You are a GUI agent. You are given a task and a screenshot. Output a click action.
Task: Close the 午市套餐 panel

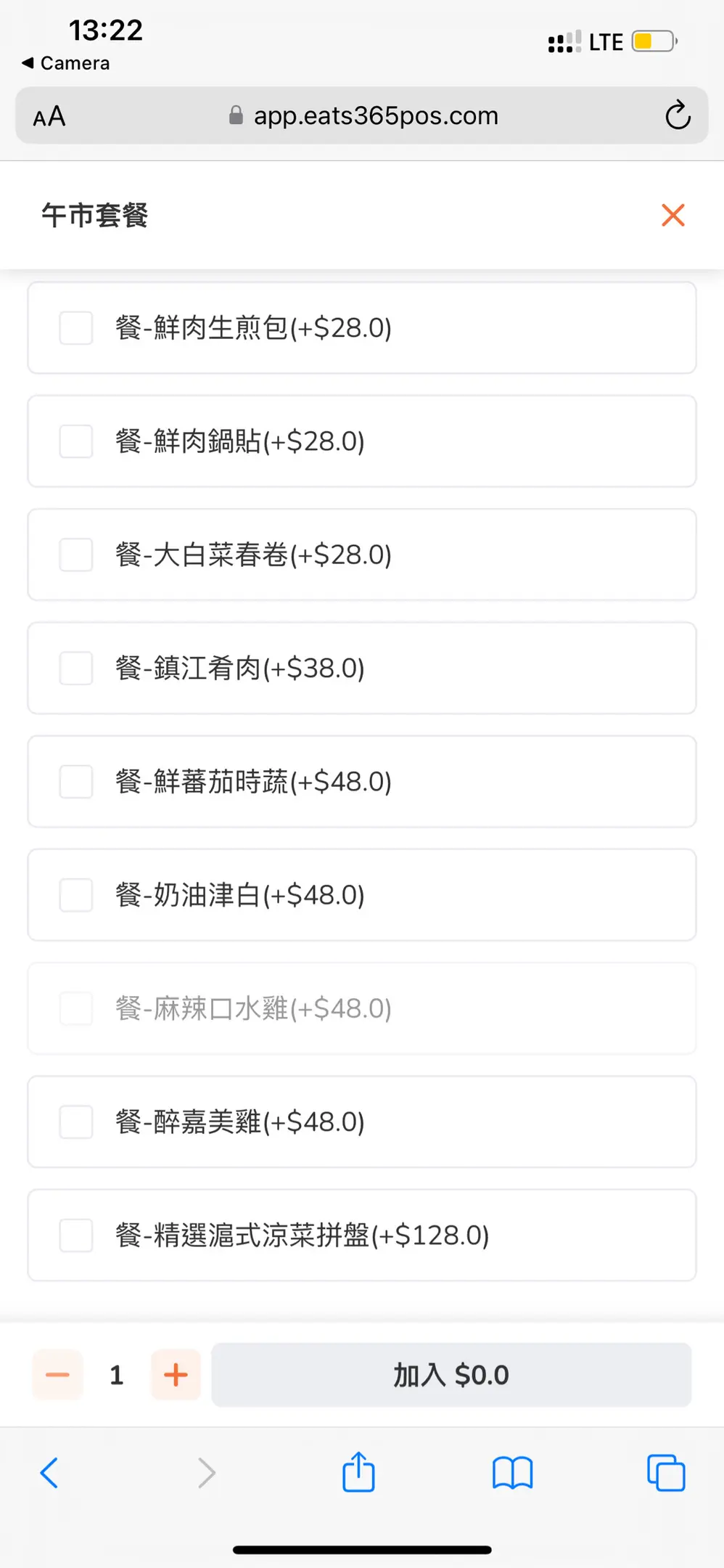point(673,215)
